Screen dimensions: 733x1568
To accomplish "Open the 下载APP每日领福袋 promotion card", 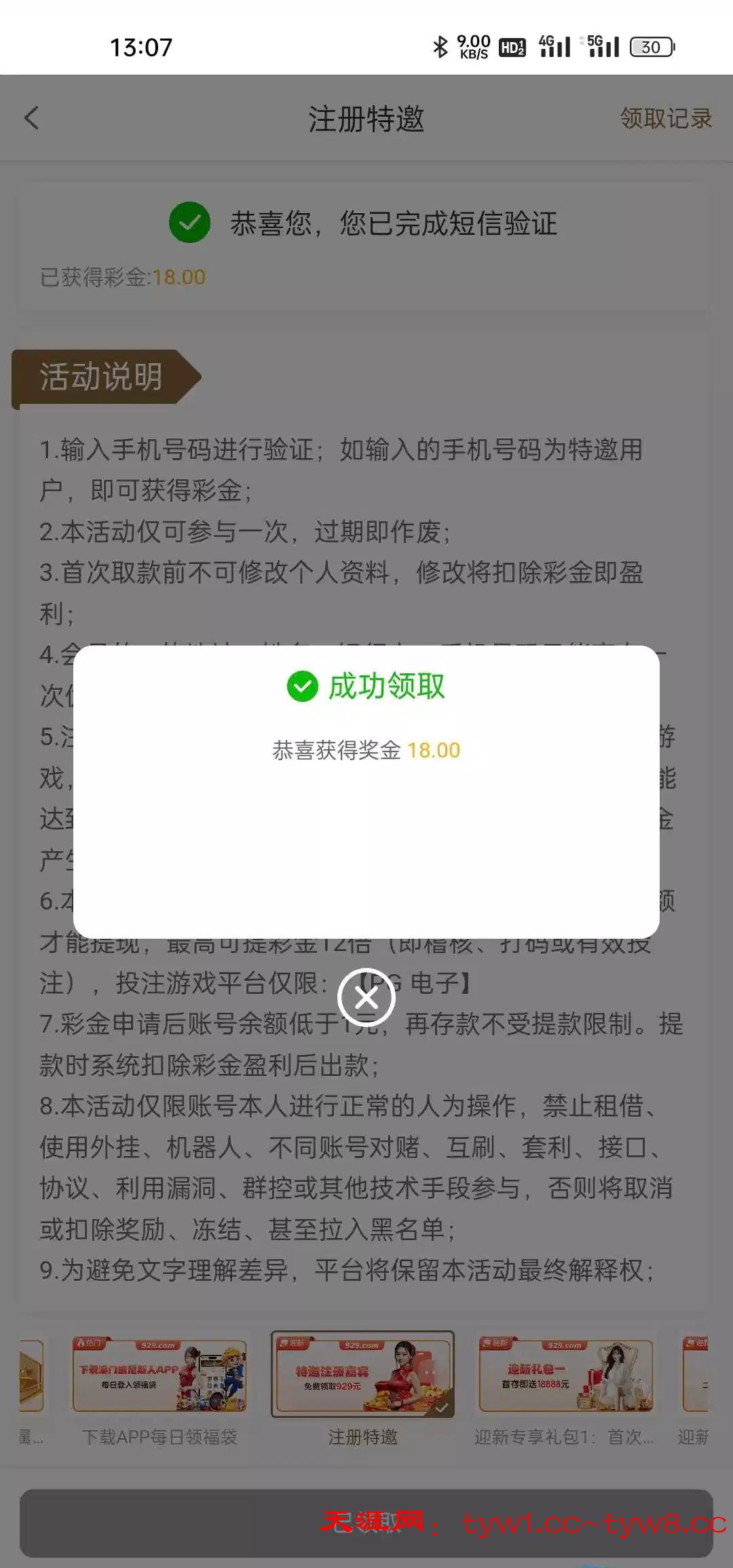I will click(x=159, y=1375).
